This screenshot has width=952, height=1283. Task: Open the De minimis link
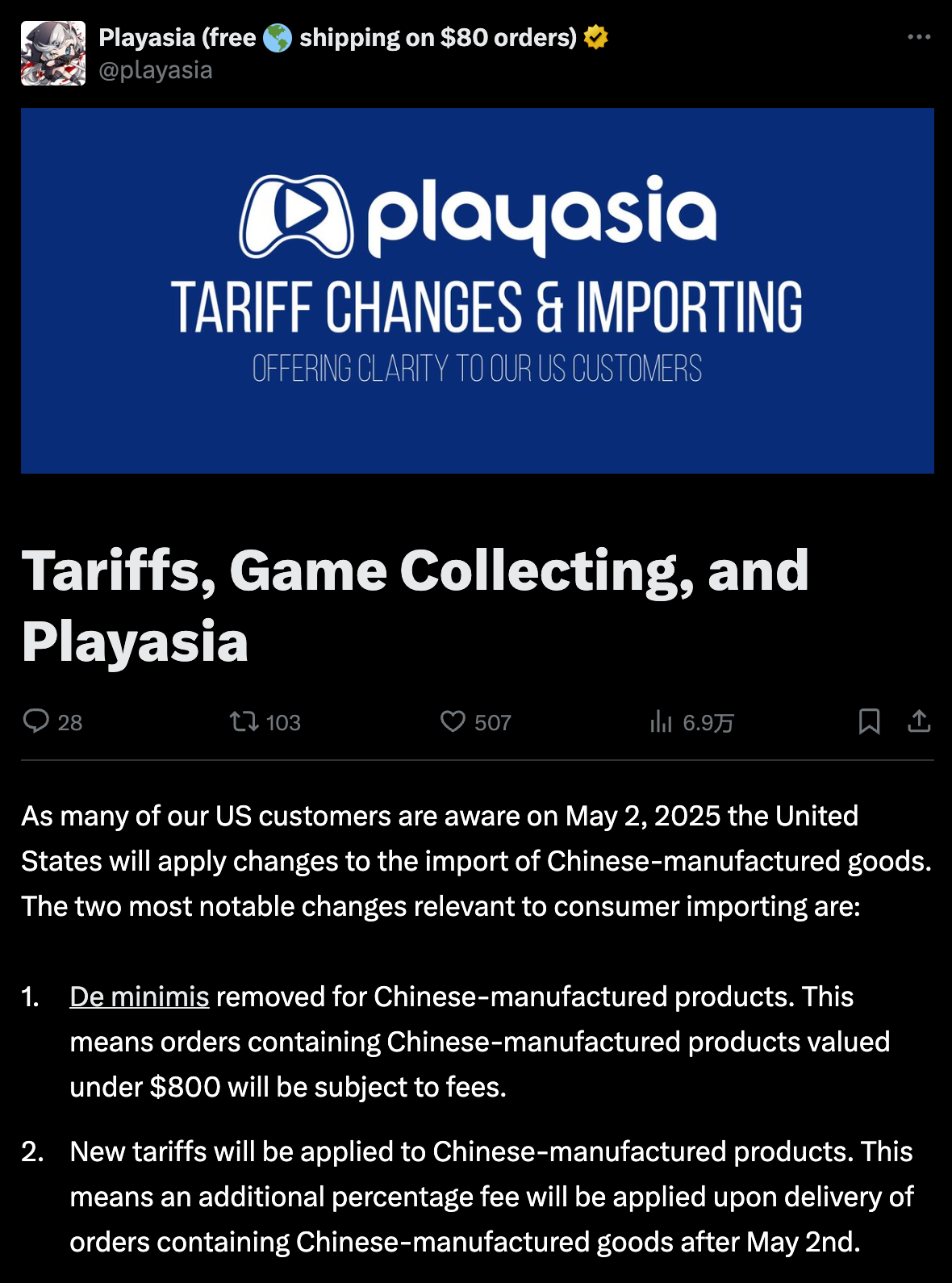click(x=140, y=997)
